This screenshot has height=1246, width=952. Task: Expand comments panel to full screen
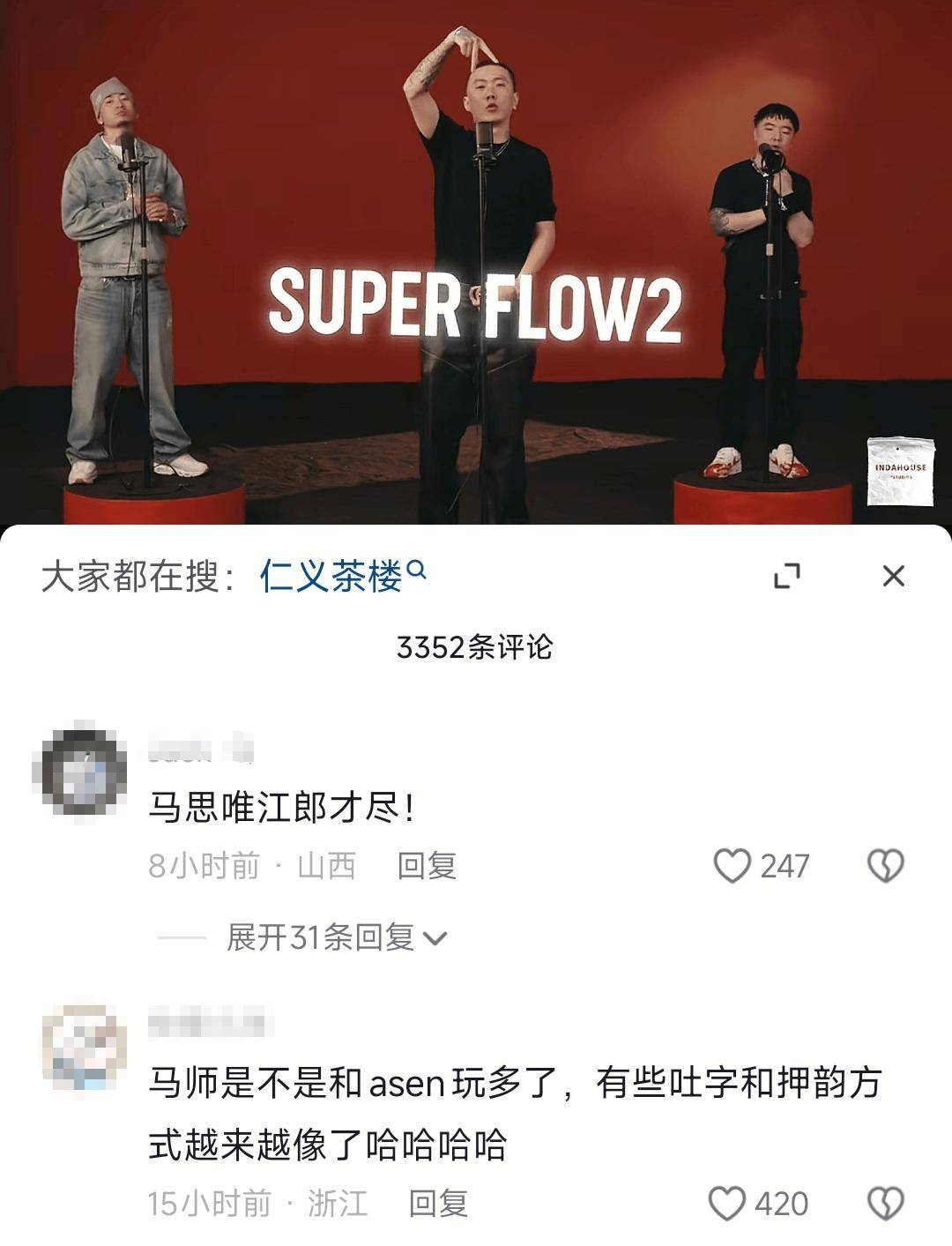click(x=786, y=576)
